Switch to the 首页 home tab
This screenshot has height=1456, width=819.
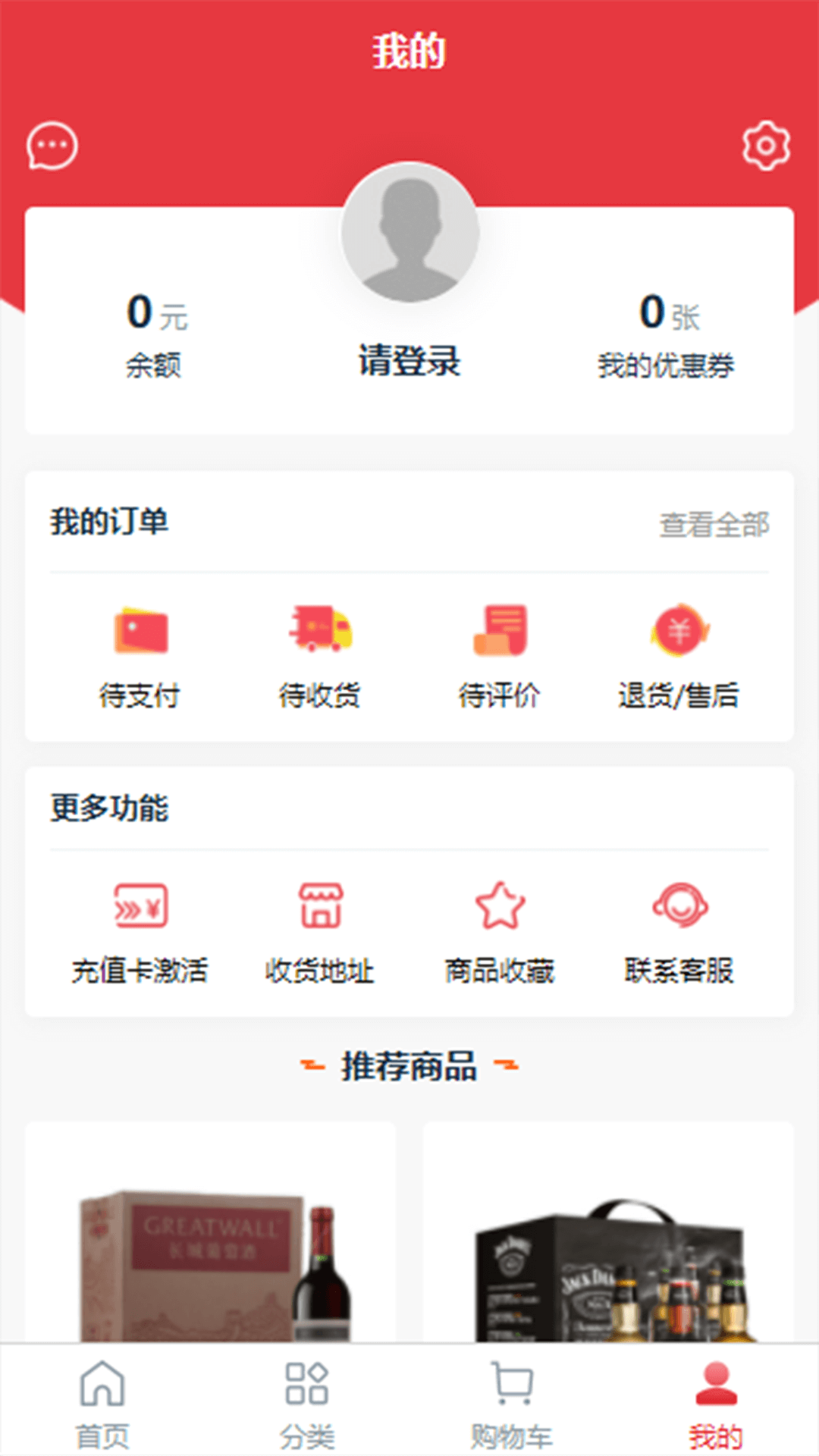pyautogui.click(x=102, y=1401)
